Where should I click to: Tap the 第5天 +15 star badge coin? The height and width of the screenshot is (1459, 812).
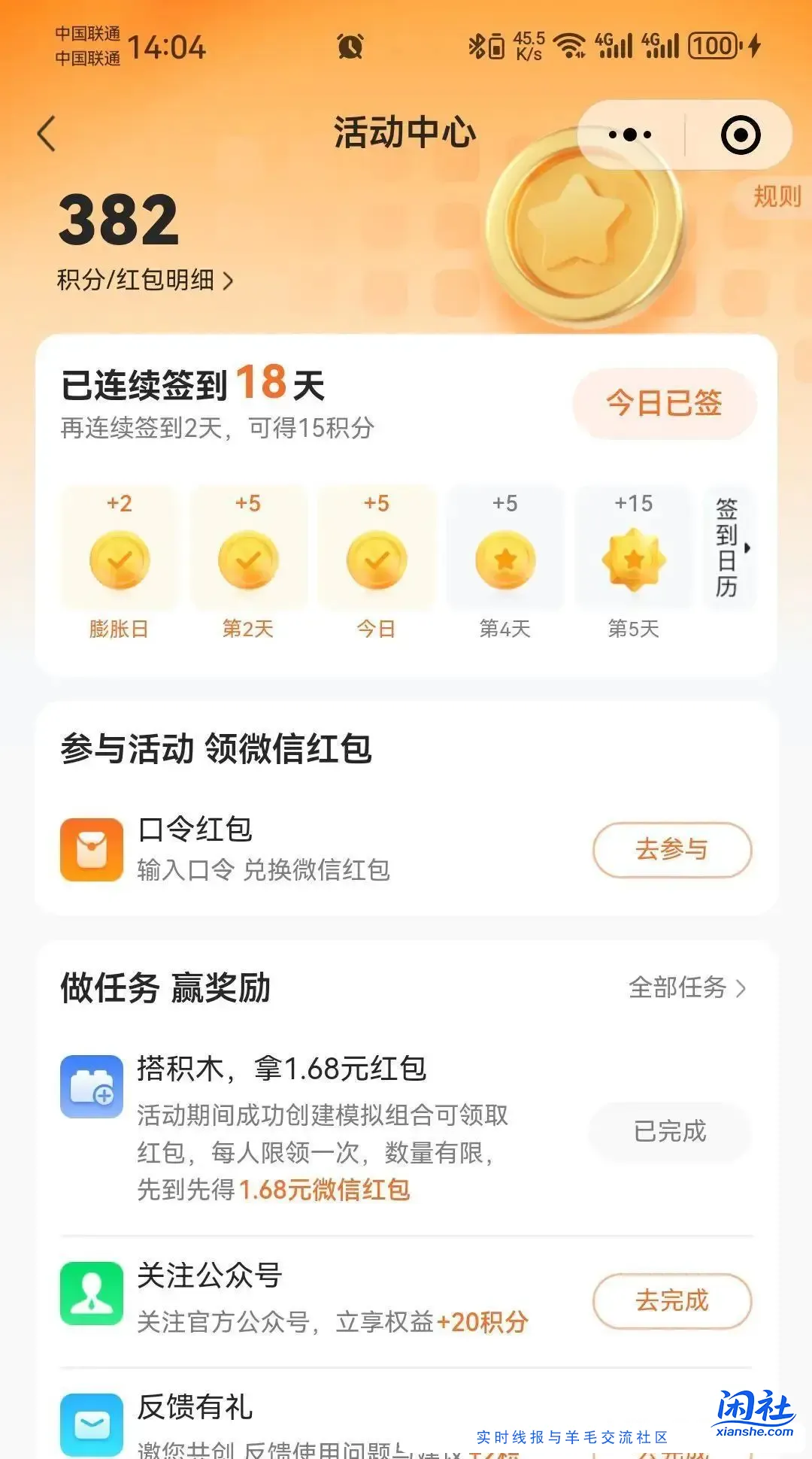coord(633,558)
